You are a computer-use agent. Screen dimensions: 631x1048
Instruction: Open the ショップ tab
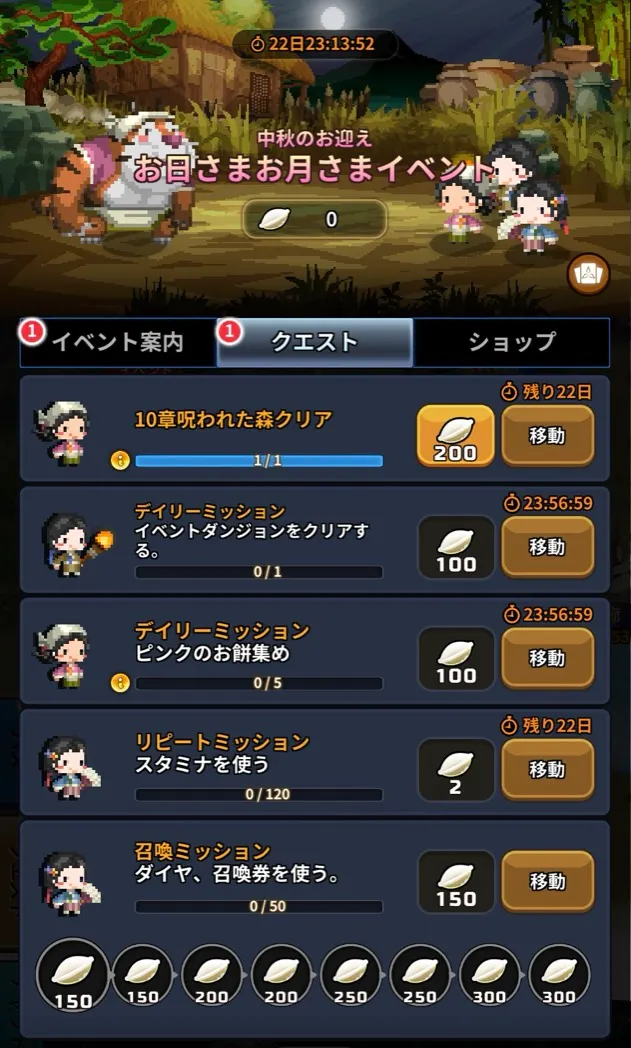511,342
